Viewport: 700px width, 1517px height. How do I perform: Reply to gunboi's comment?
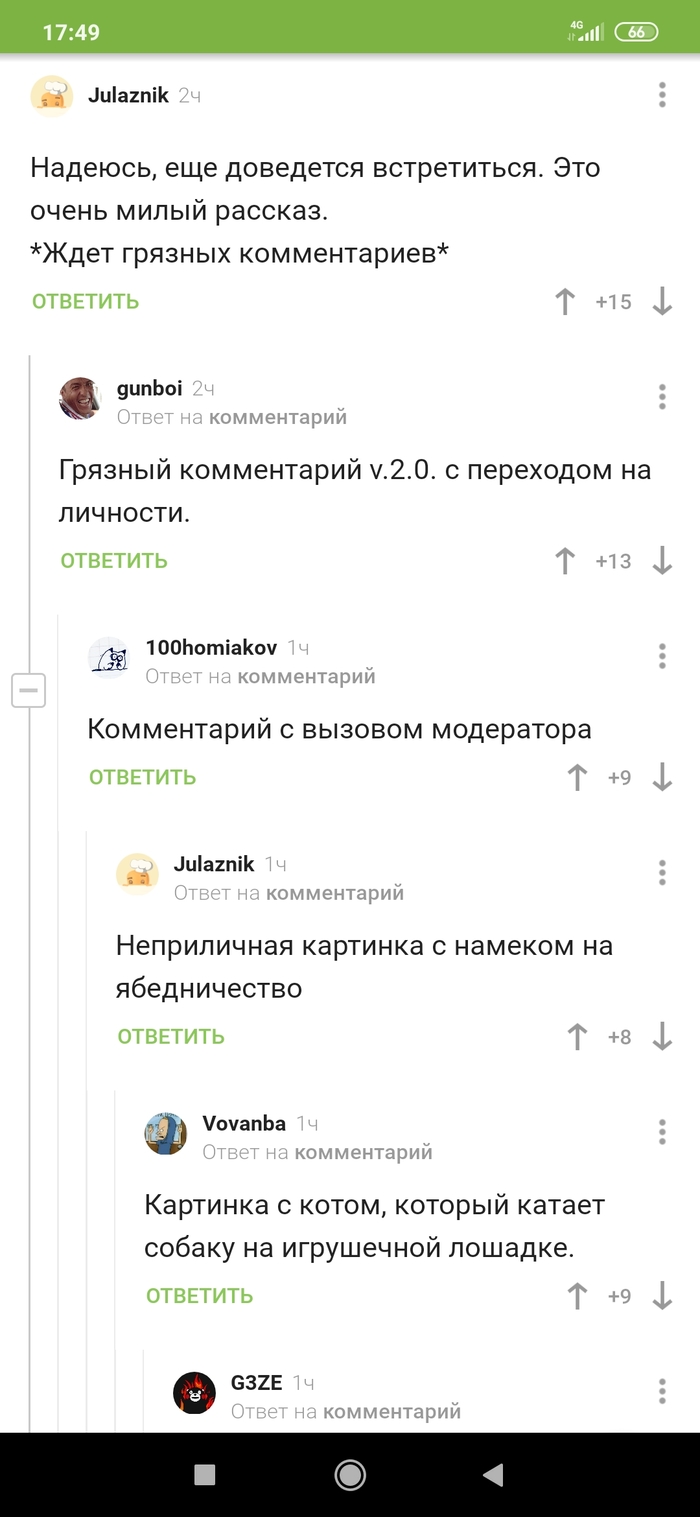[114, 561]
